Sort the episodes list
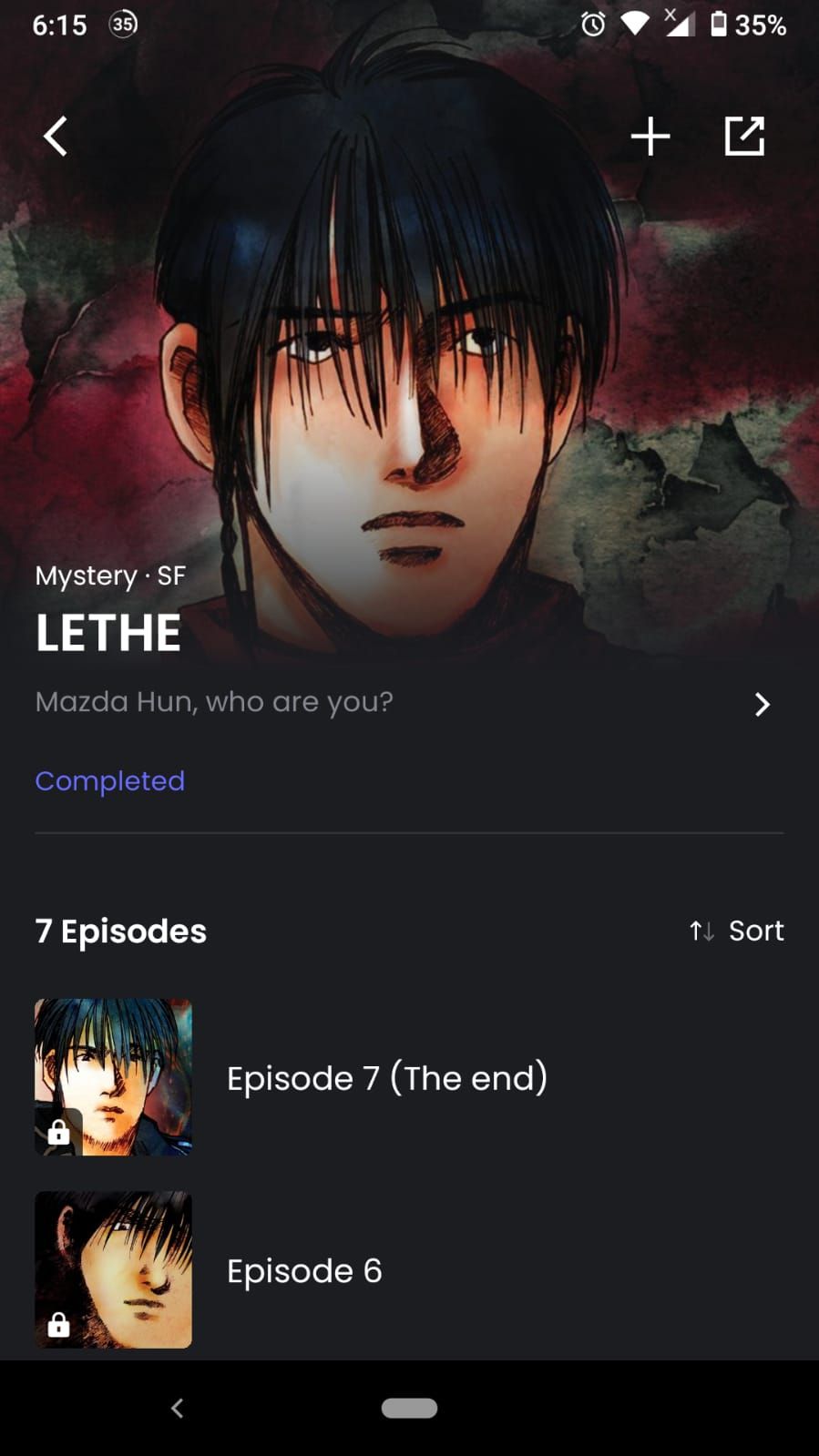Viewport: 819px width, 1456px height. (x=737, y=931)
